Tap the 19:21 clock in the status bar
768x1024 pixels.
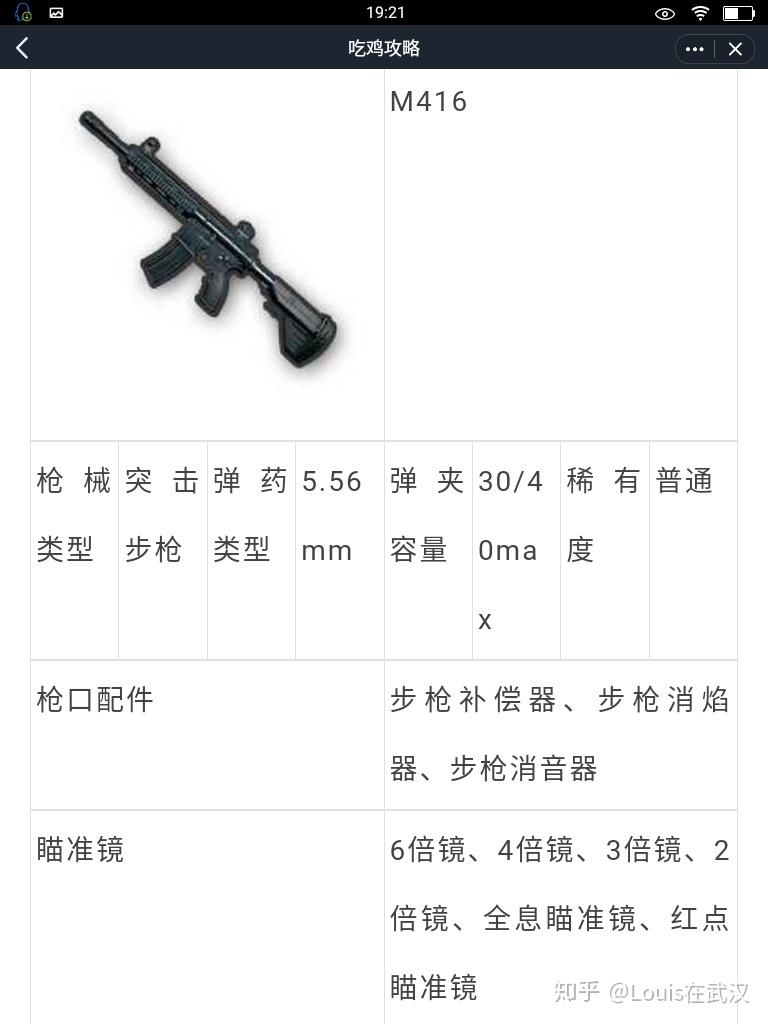[x=384, y=13]
